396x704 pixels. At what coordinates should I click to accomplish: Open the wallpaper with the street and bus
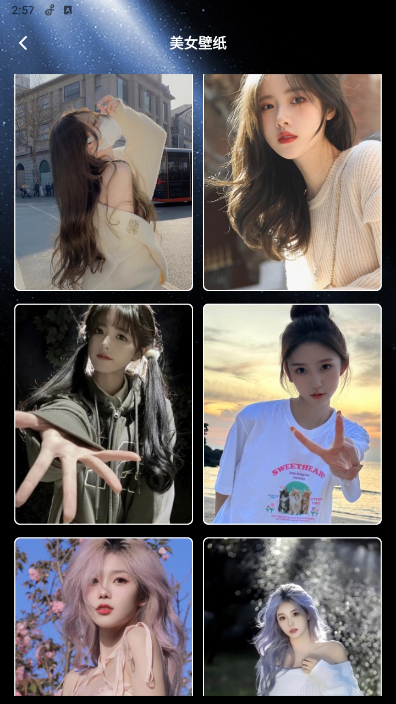click(x=104, y=182)
